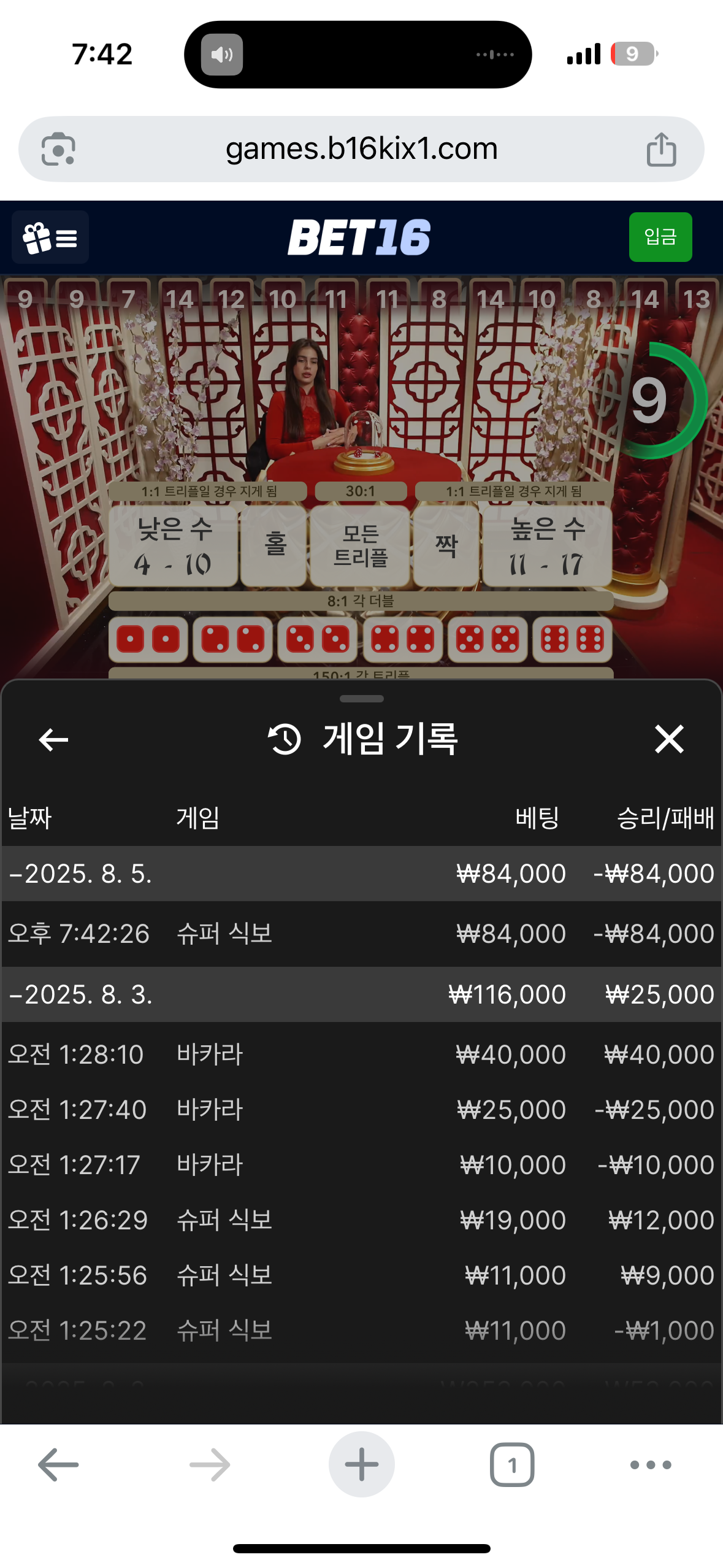
Task: Open the browser overflow menu
Action: coord(651,1464)
